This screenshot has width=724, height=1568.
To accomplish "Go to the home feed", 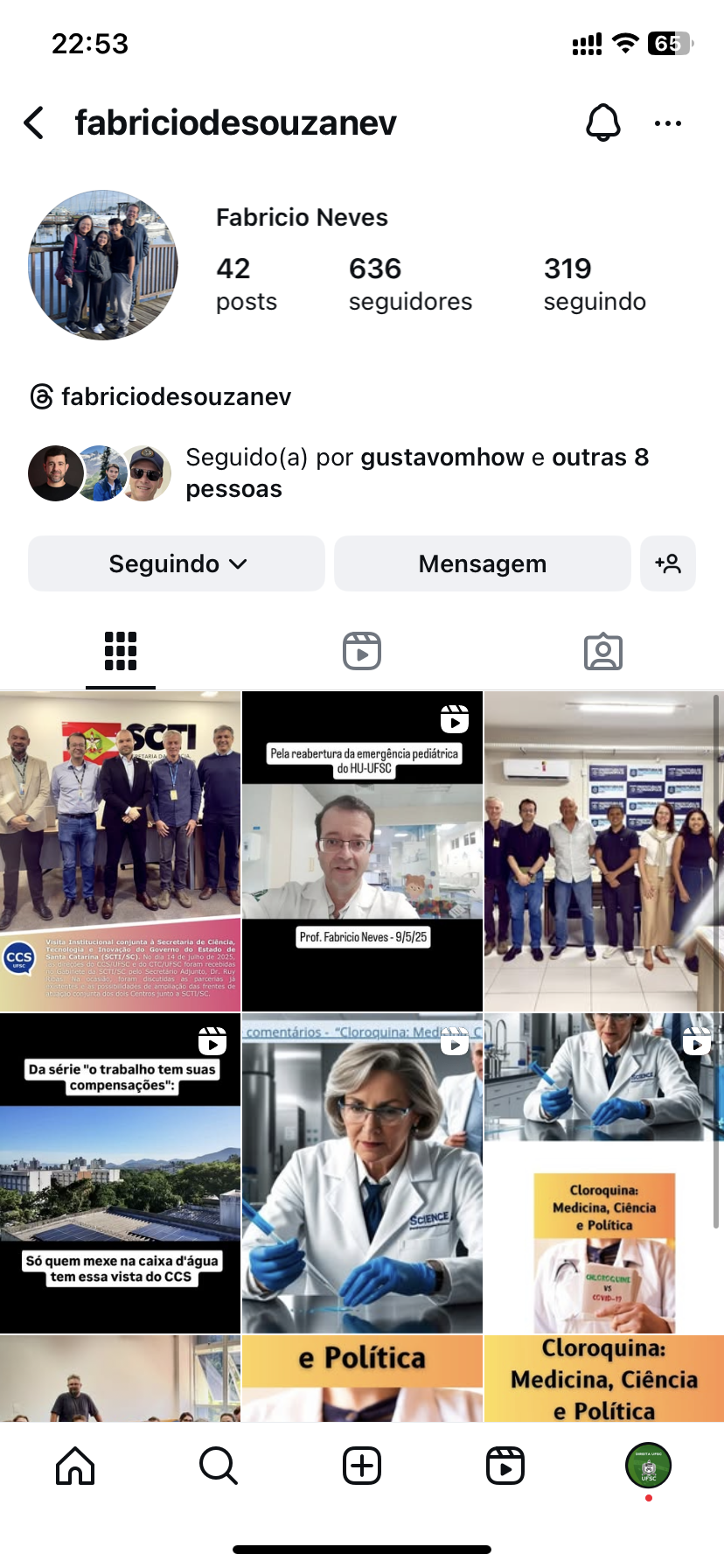I will tap(75, 1466).
